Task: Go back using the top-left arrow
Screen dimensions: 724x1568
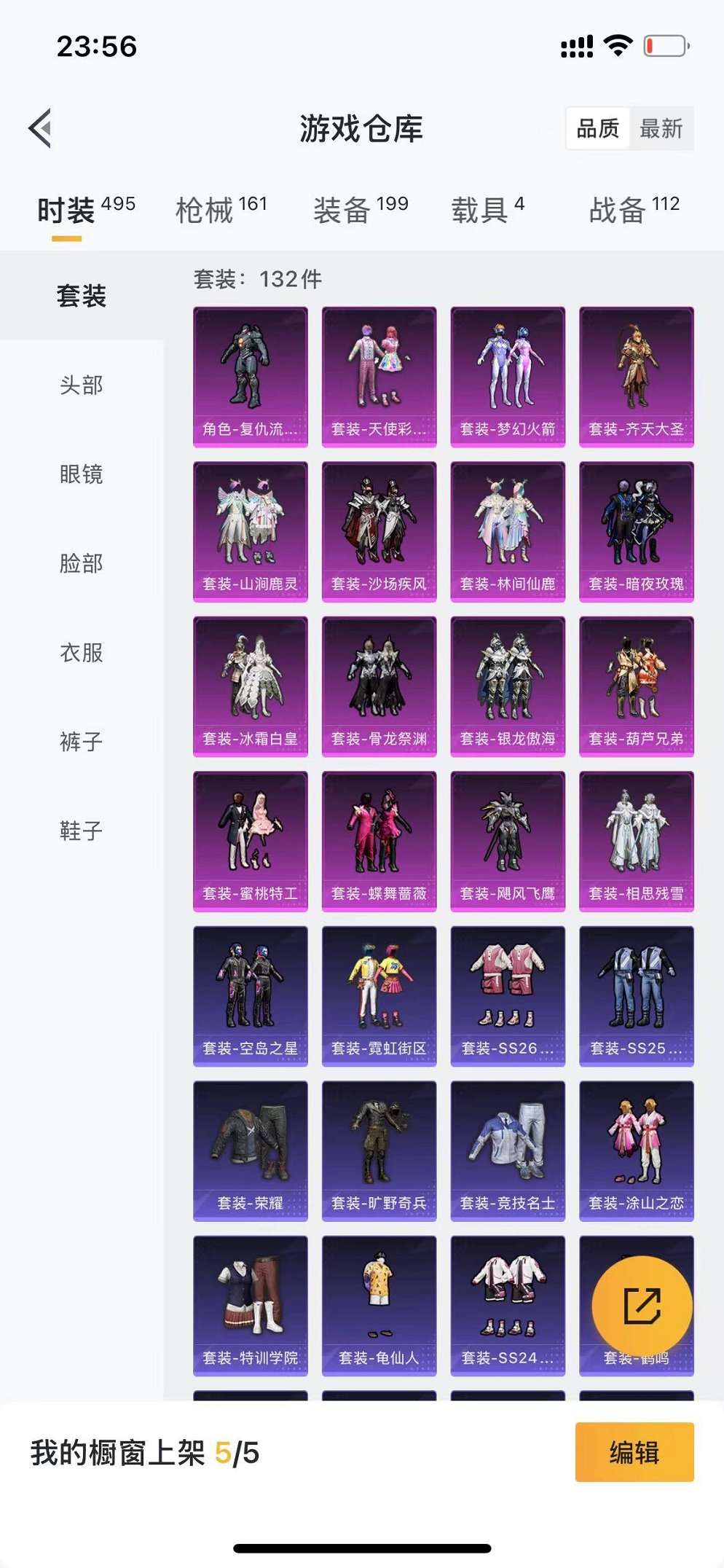Action: pos(41,128)
